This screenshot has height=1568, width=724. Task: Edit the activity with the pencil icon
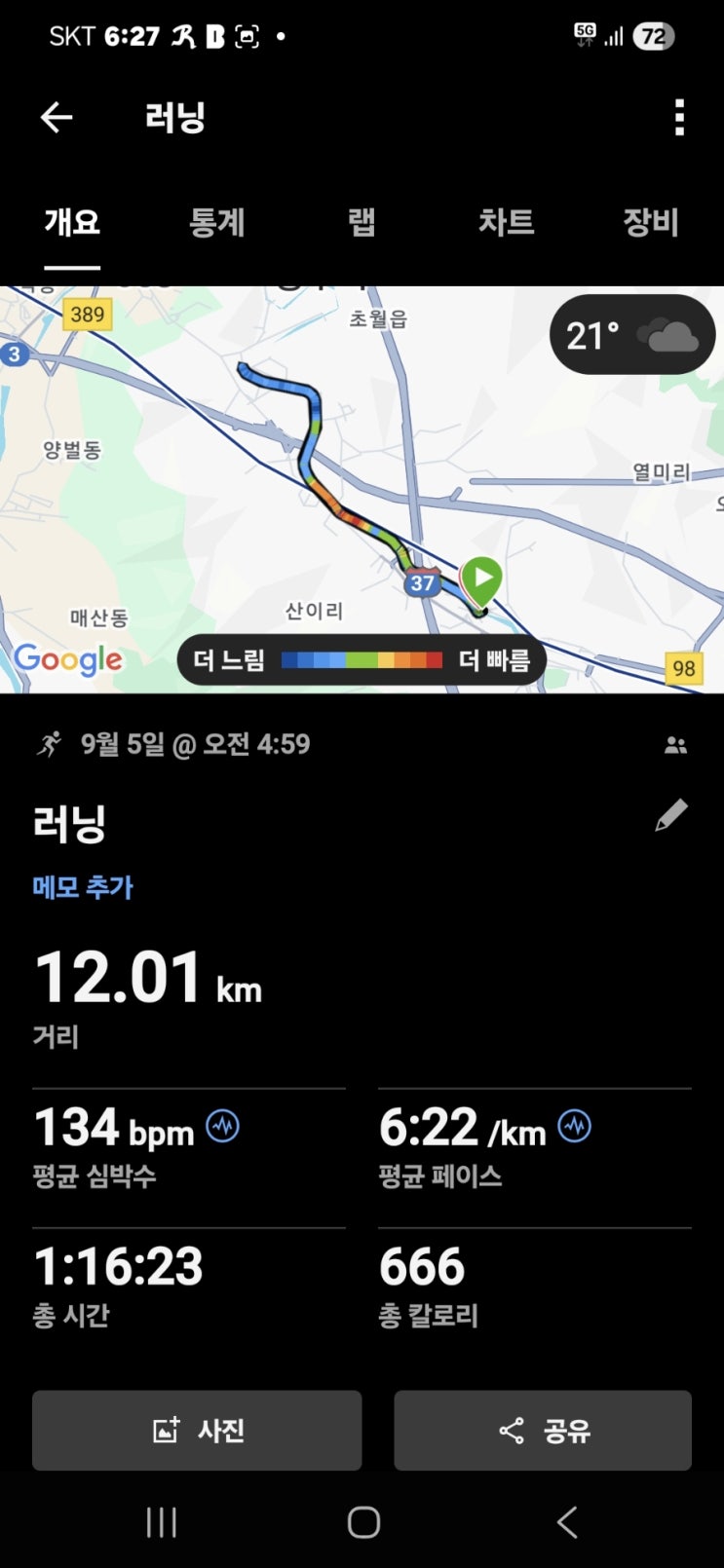click(x=671, y=815)
